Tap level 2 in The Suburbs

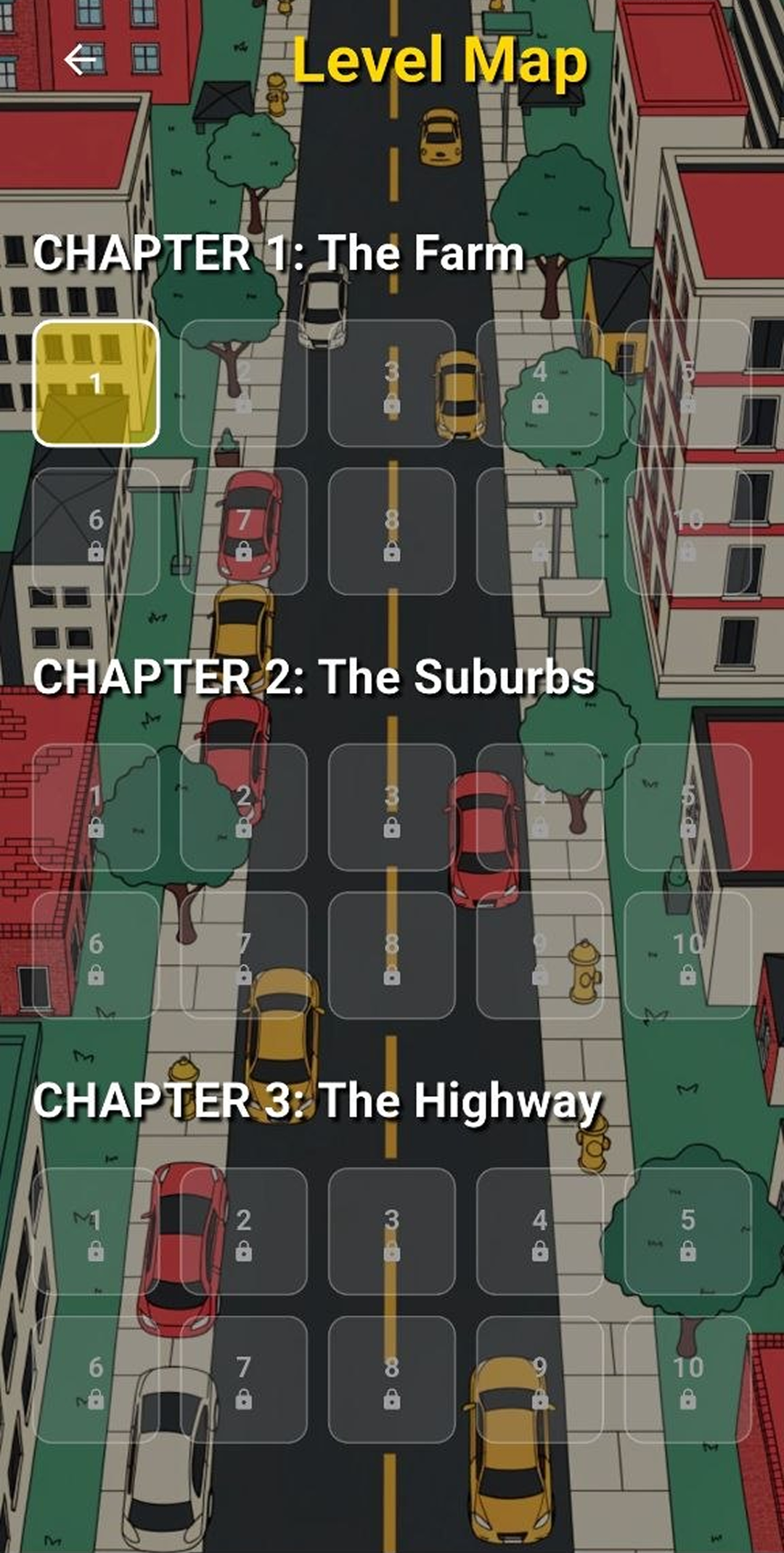click(244, 807)
